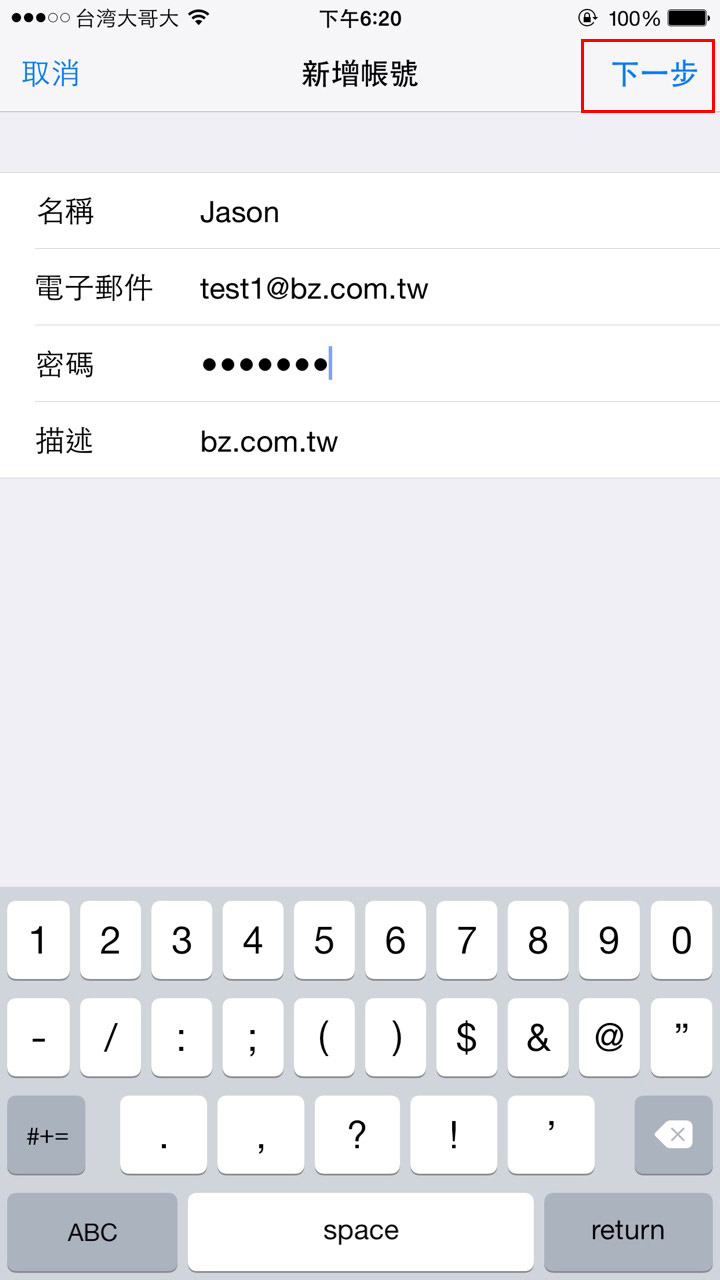The image size is (720, 1280).
Task: Tap the number 0 key
Action: [x=682, y=940]
